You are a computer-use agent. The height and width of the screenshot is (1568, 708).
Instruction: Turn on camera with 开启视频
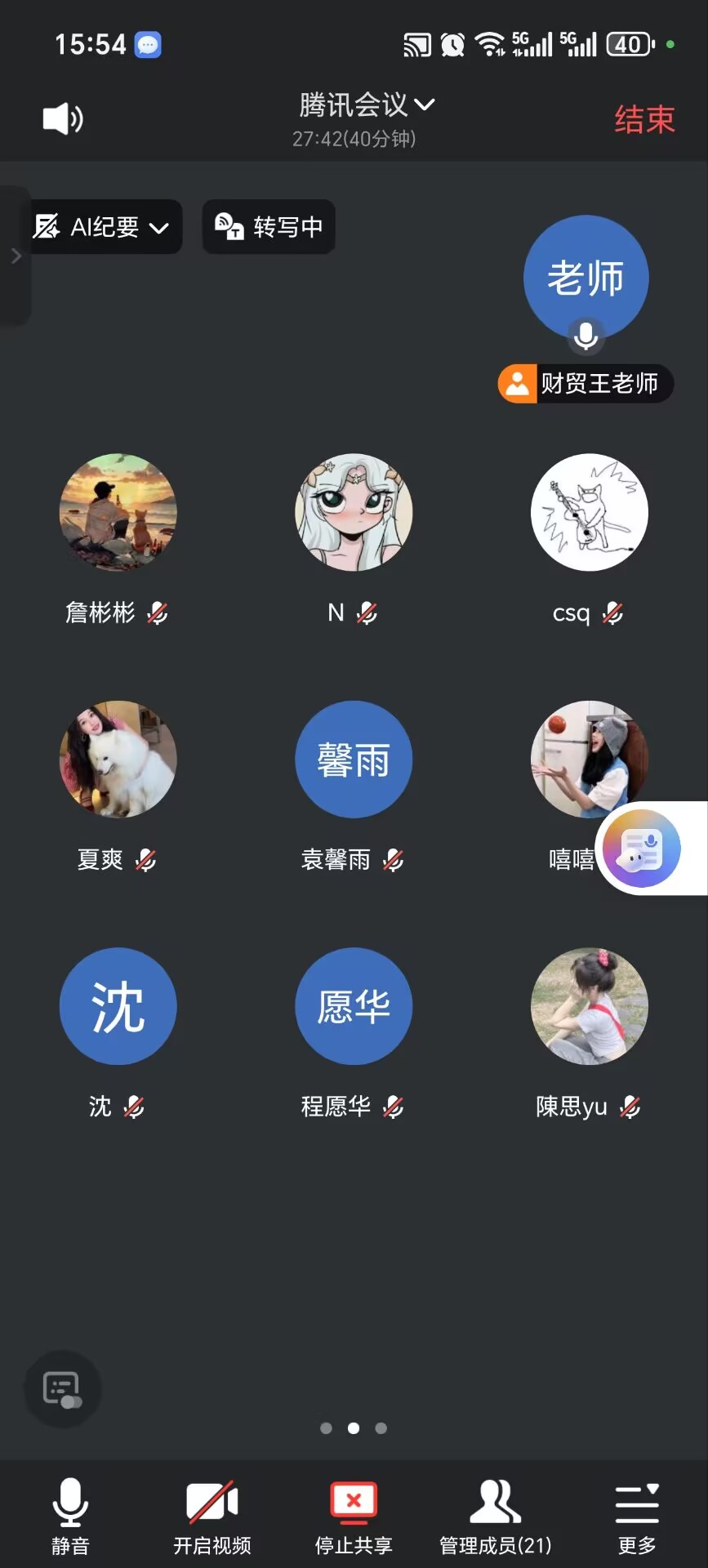point(212,1516)
